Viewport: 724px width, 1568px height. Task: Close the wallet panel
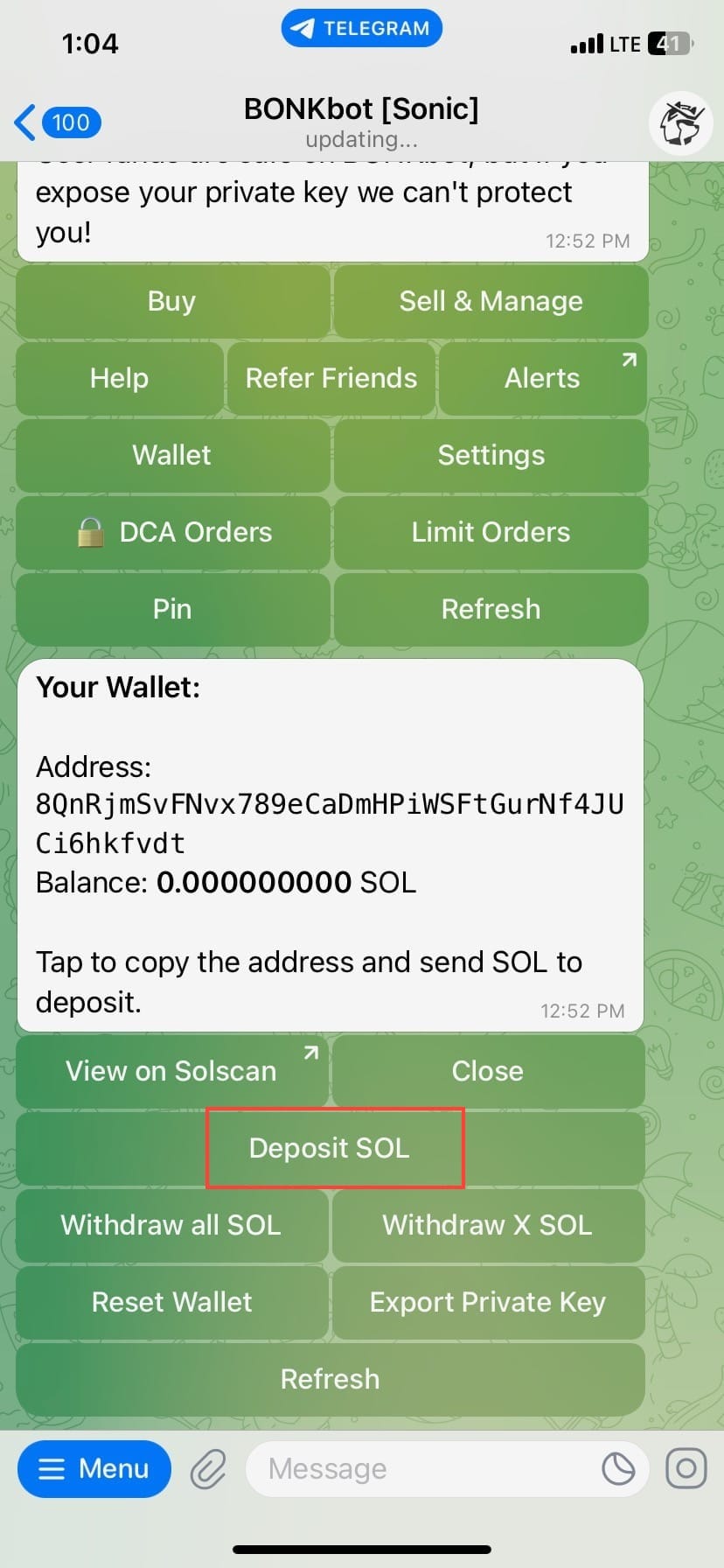point(488,1071)
